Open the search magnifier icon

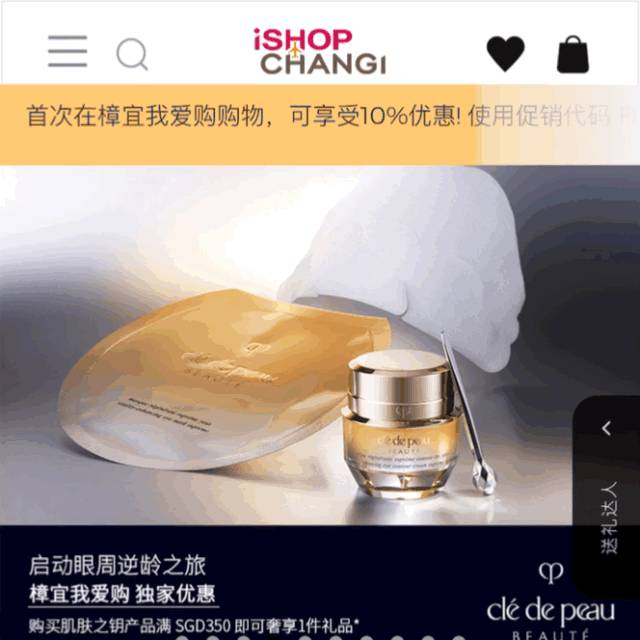click(x=132, y=54)
